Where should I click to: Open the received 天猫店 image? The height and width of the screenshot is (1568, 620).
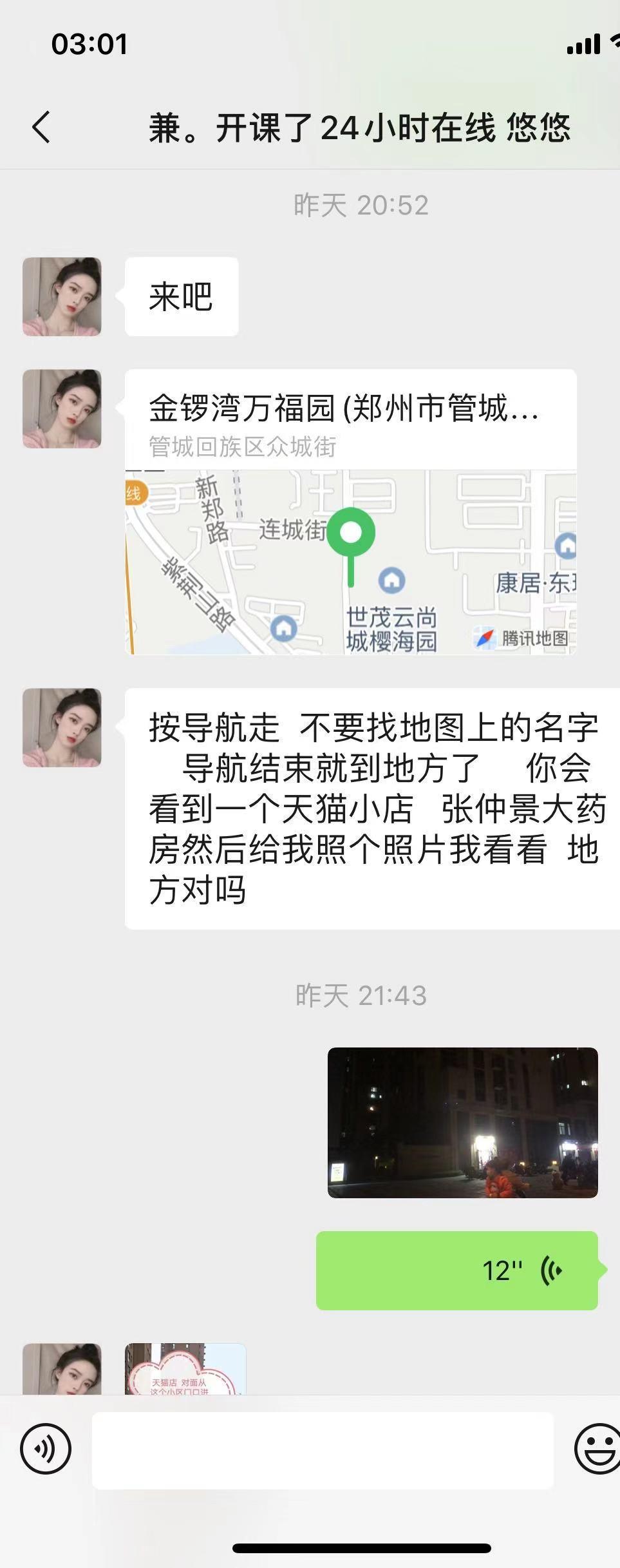coord(185,1368)
